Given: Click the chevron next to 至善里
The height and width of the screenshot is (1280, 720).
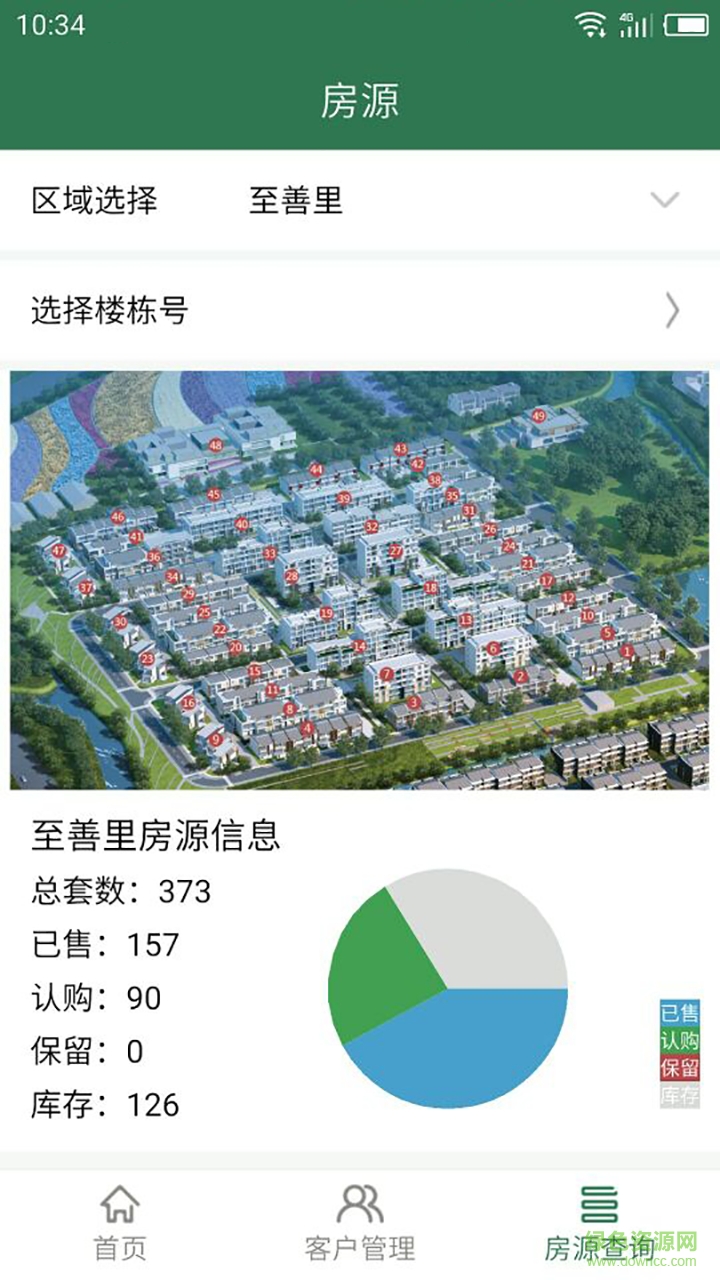Looking at the screenshot, I should (x=666, y=198).
